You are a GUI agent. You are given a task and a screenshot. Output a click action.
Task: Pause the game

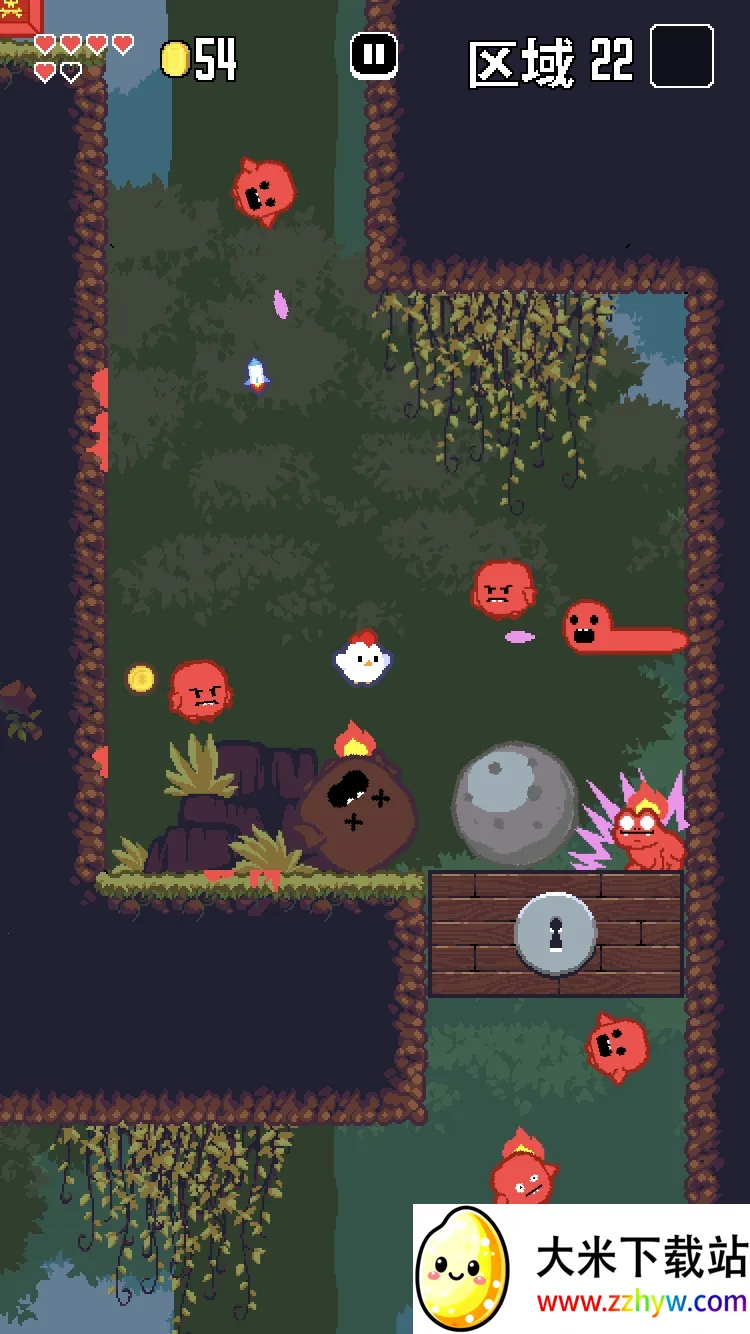pos(374,56)
